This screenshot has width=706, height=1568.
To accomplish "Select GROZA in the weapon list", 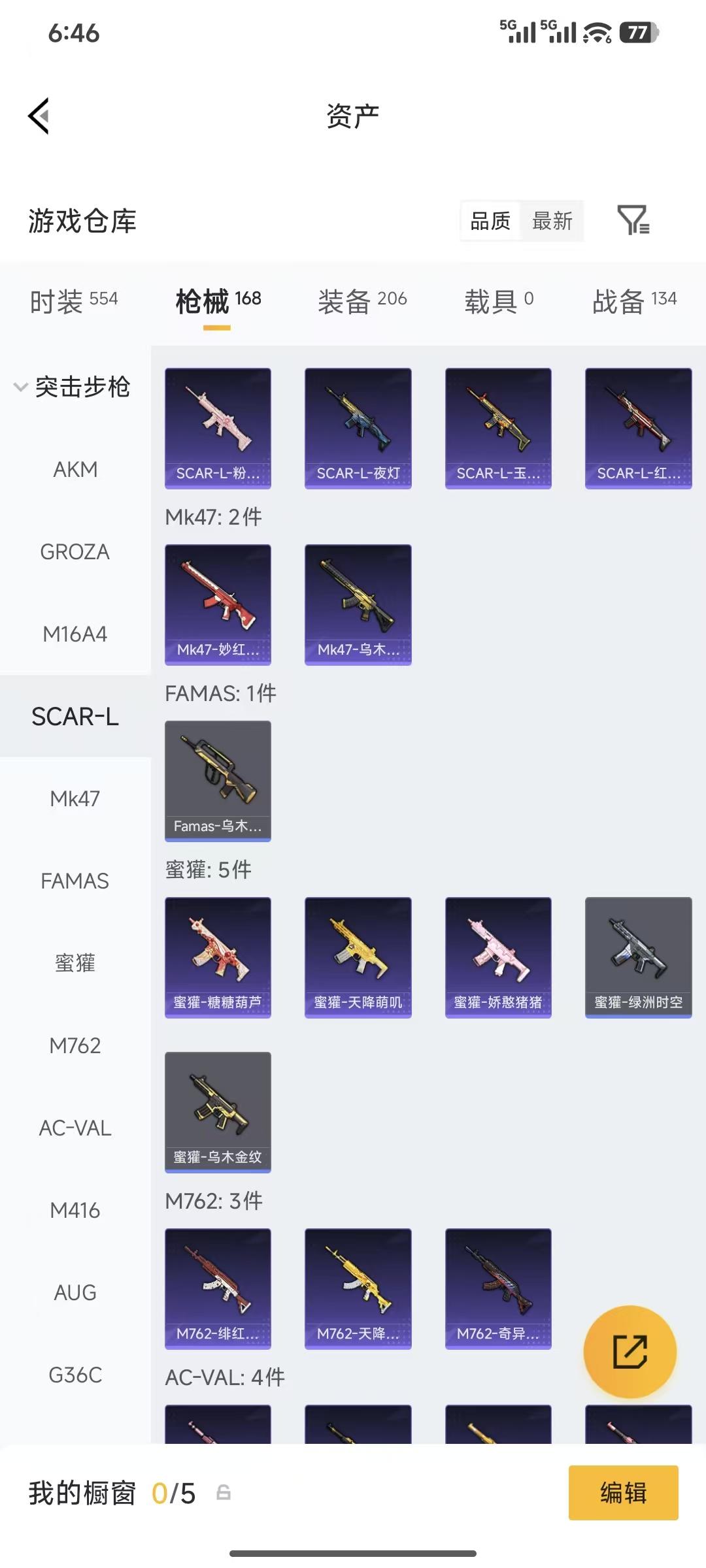I will [75, 551].
